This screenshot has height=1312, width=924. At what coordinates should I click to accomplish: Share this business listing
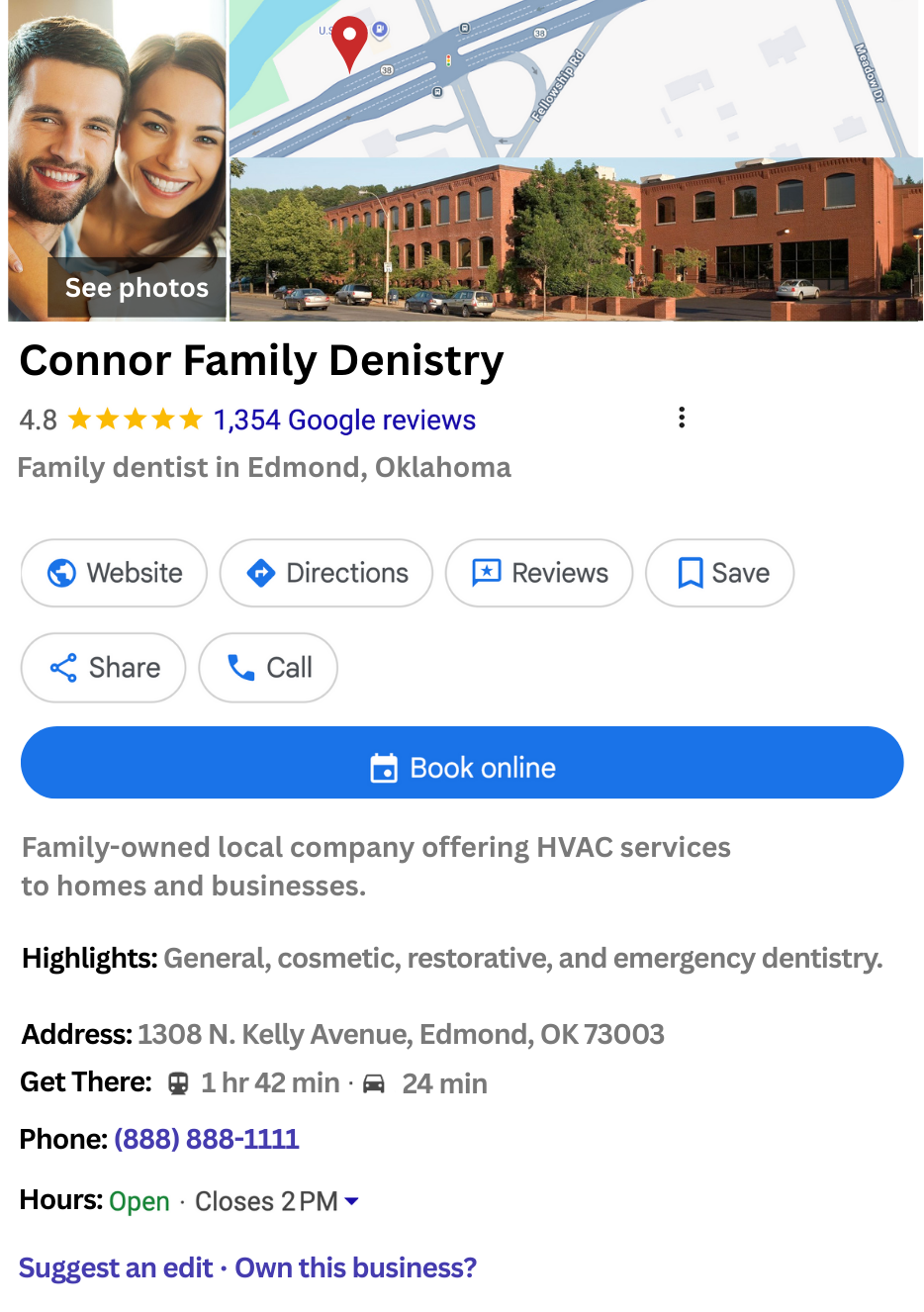click(x=104, y=668)
